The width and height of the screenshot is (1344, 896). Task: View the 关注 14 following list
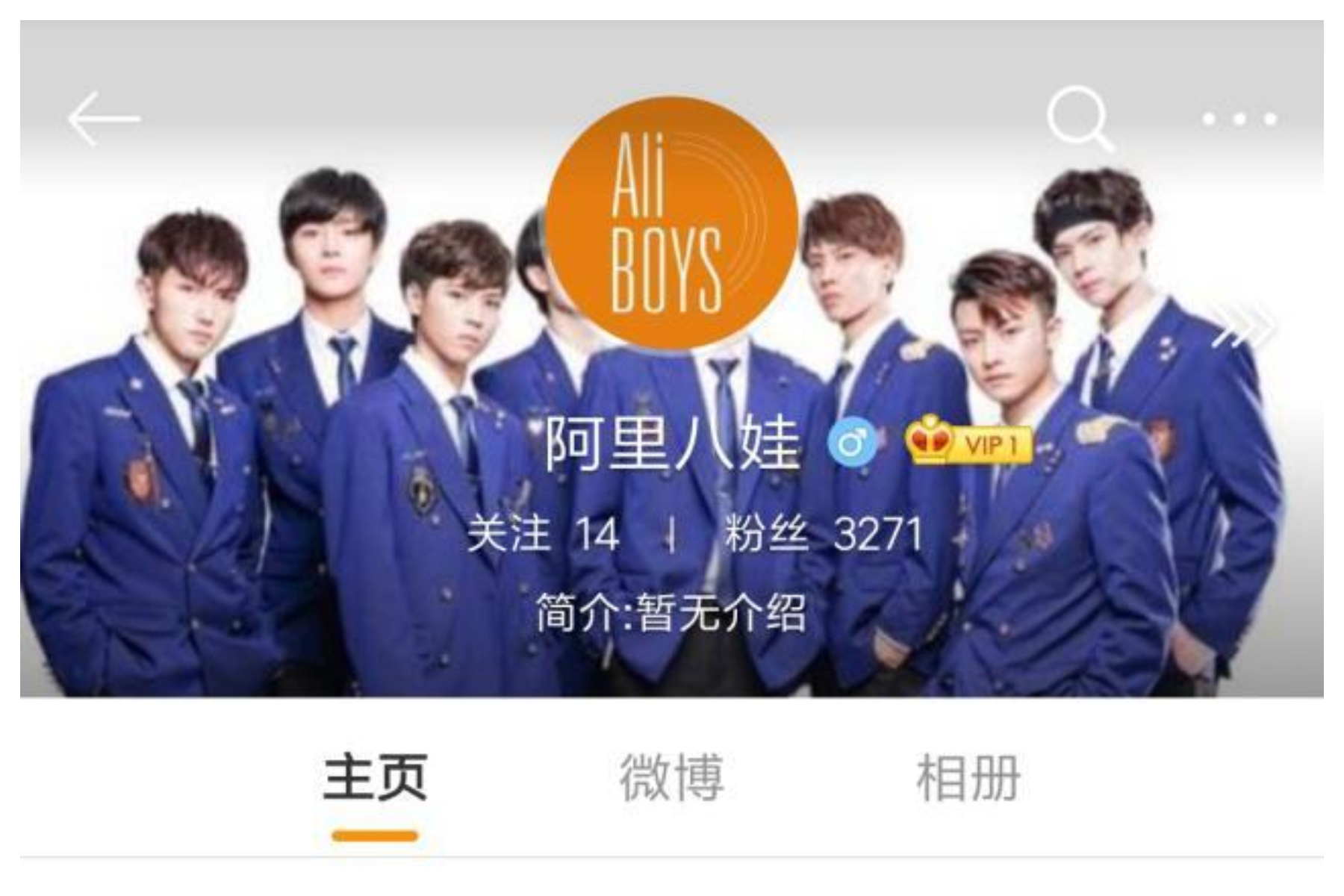(x=543, y=534)
